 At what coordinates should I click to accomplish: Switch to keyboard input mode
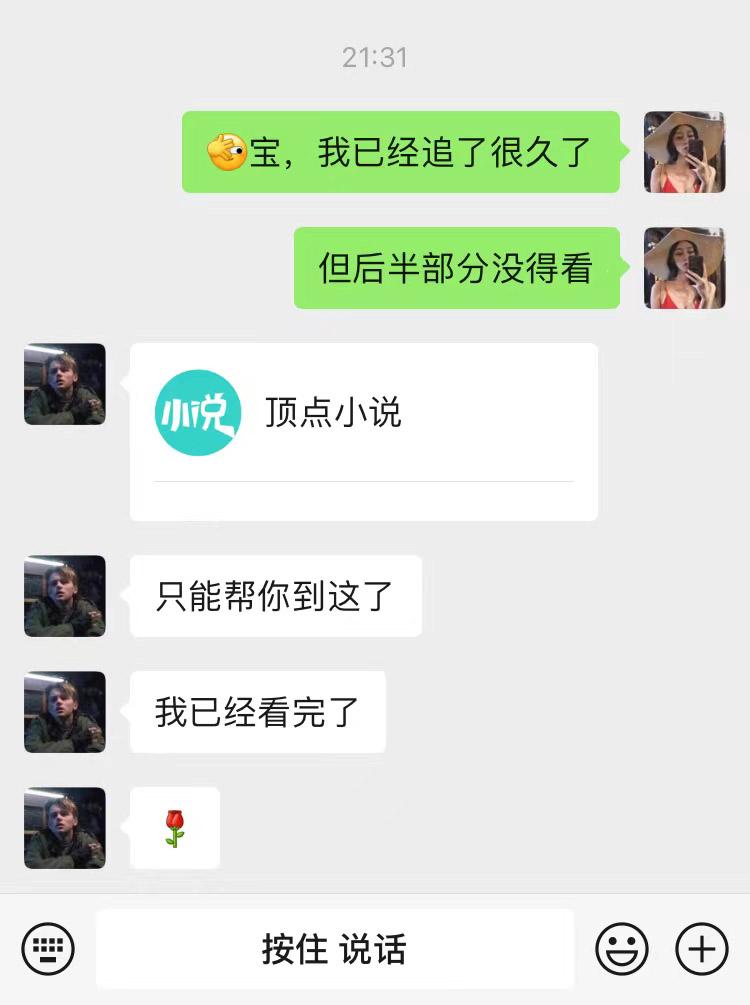pos(48,949)
